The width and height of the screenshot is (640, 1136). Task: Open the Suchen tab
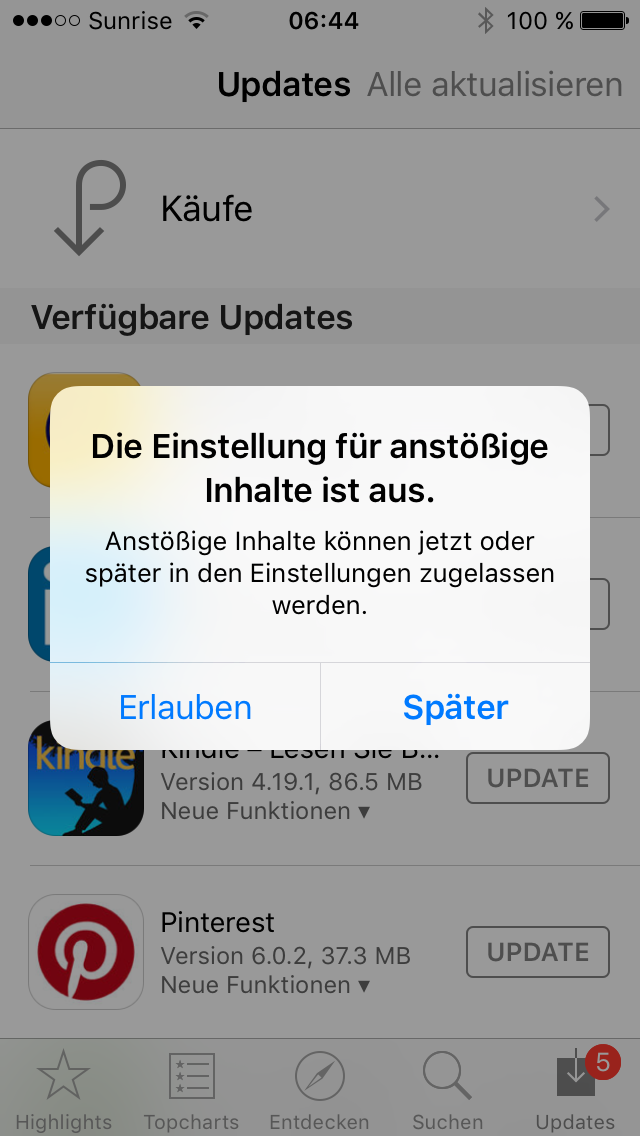pos(447,1088)
